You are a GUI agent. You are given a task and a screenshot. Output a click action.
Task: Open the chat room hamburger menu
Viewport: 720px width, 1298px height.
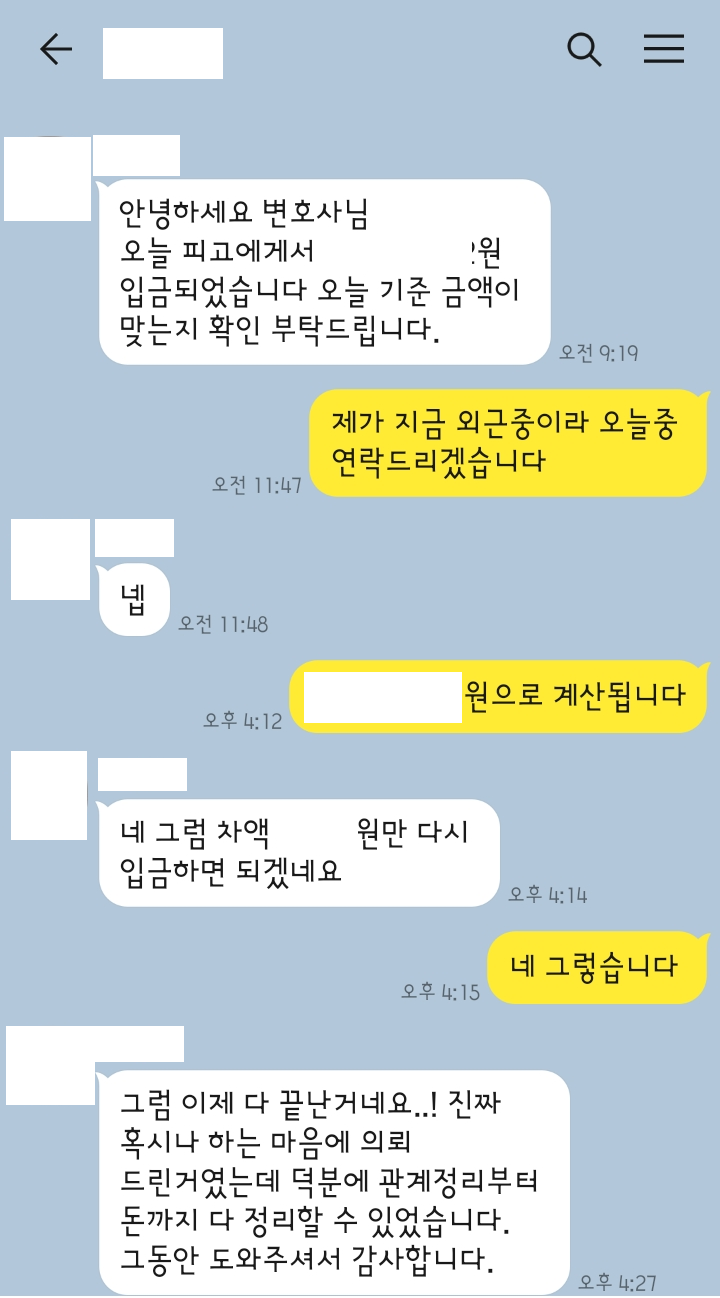pyautogui.click(x=664, y=49)
